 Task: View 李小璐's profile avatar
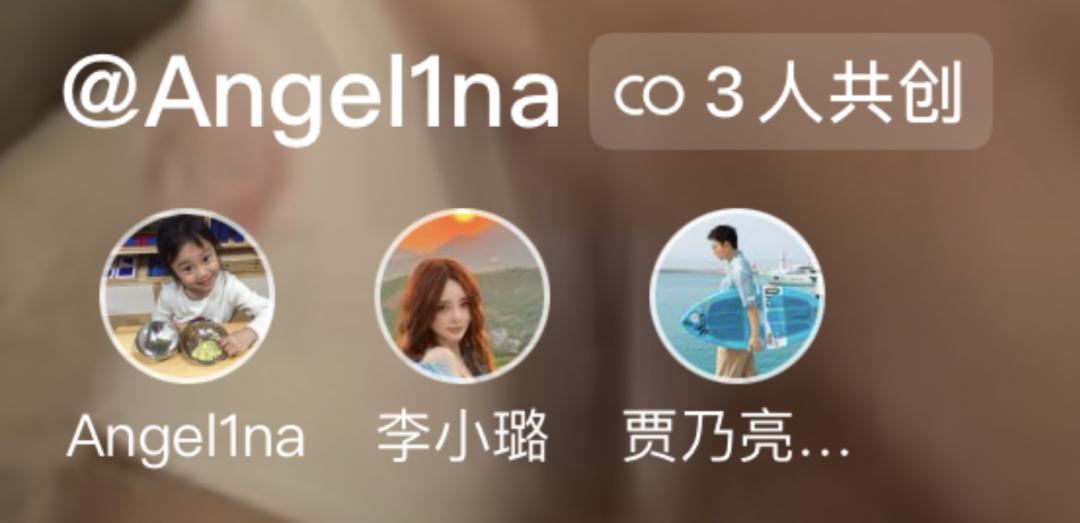461,296
